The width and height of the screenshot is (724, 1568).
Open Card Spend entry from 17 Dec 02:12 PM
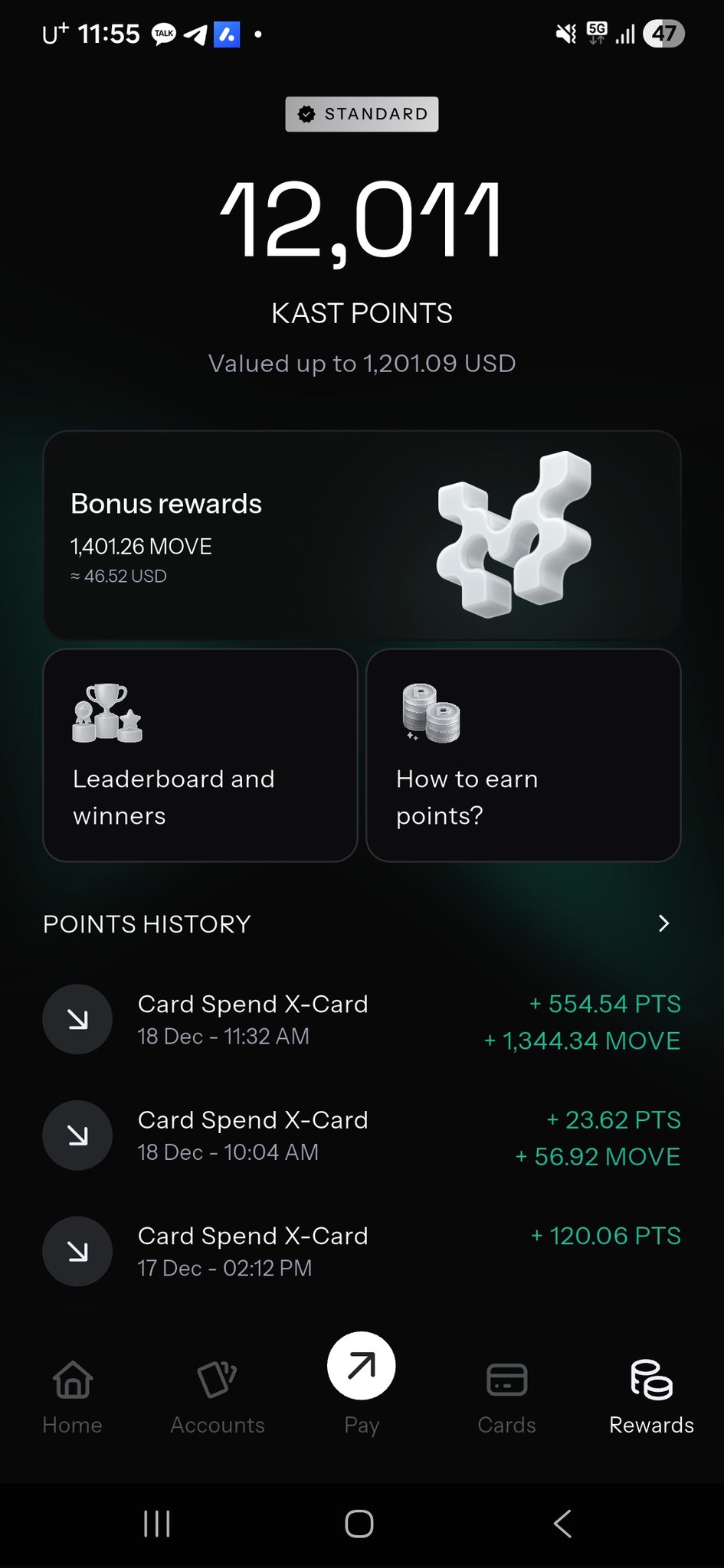point(362,1251)
